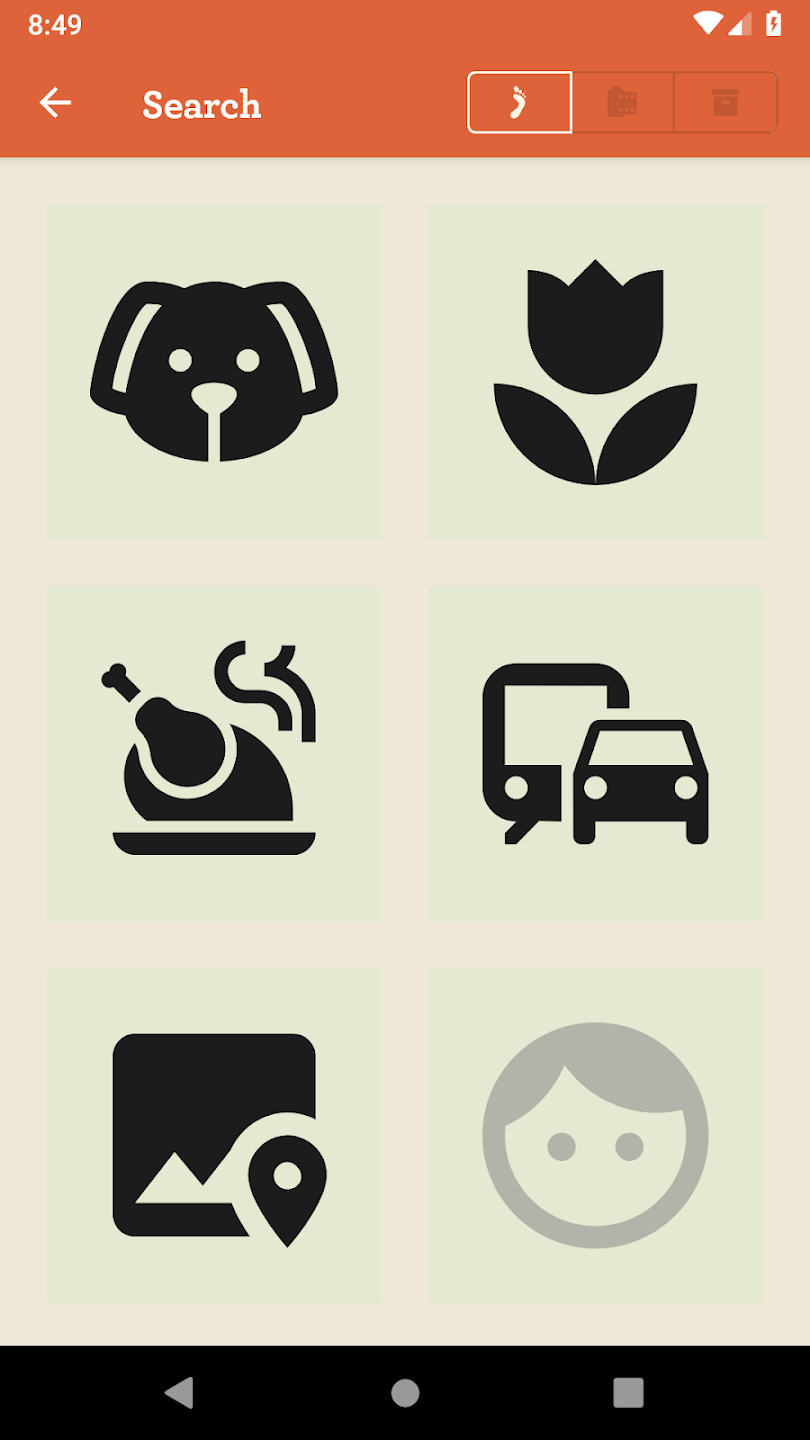Switch to the film roll segment

click(x=623, y=102)
